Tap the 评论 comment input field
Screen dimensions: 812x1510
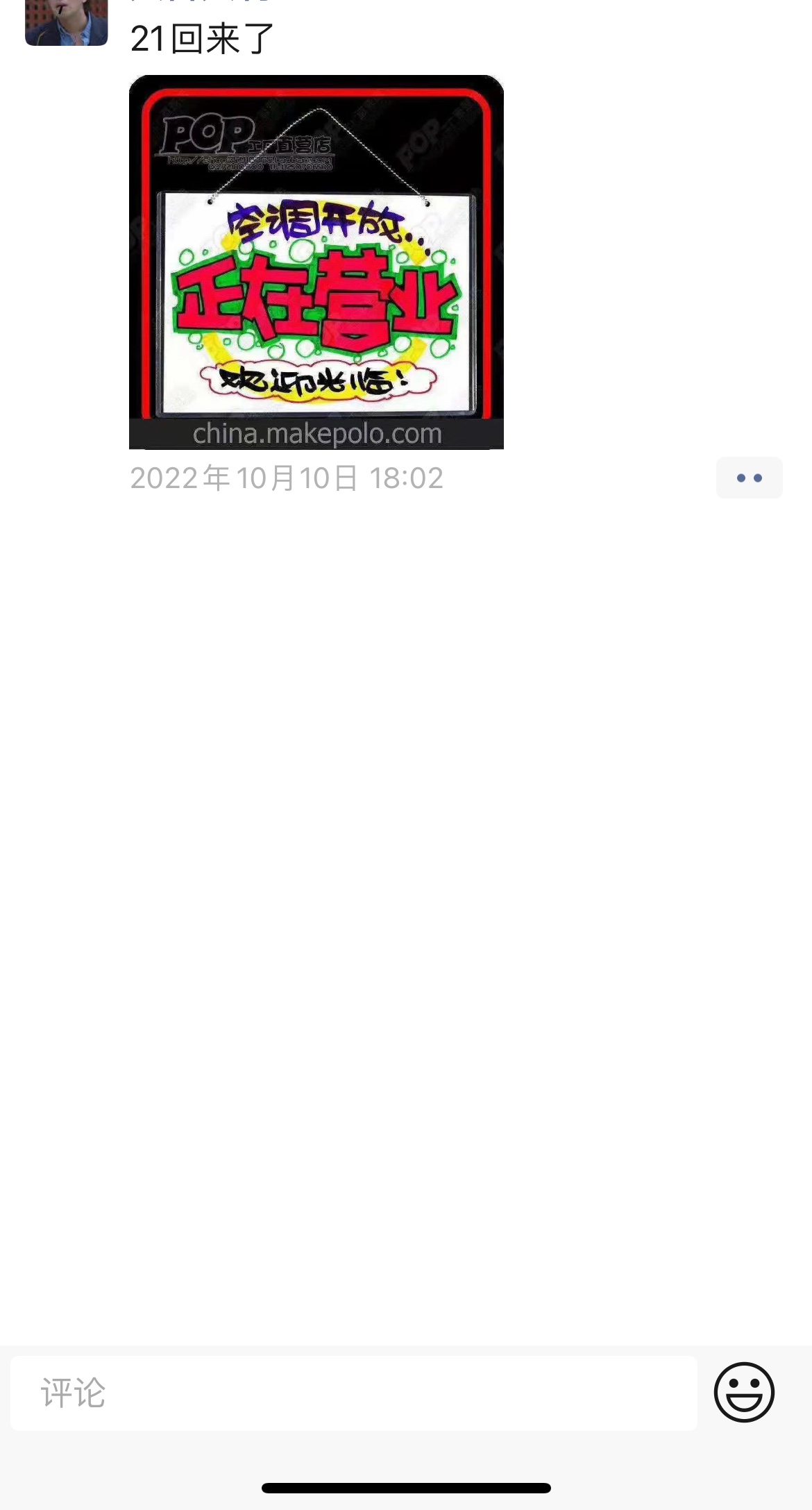pyautogui.click(x=354, y=1393)
